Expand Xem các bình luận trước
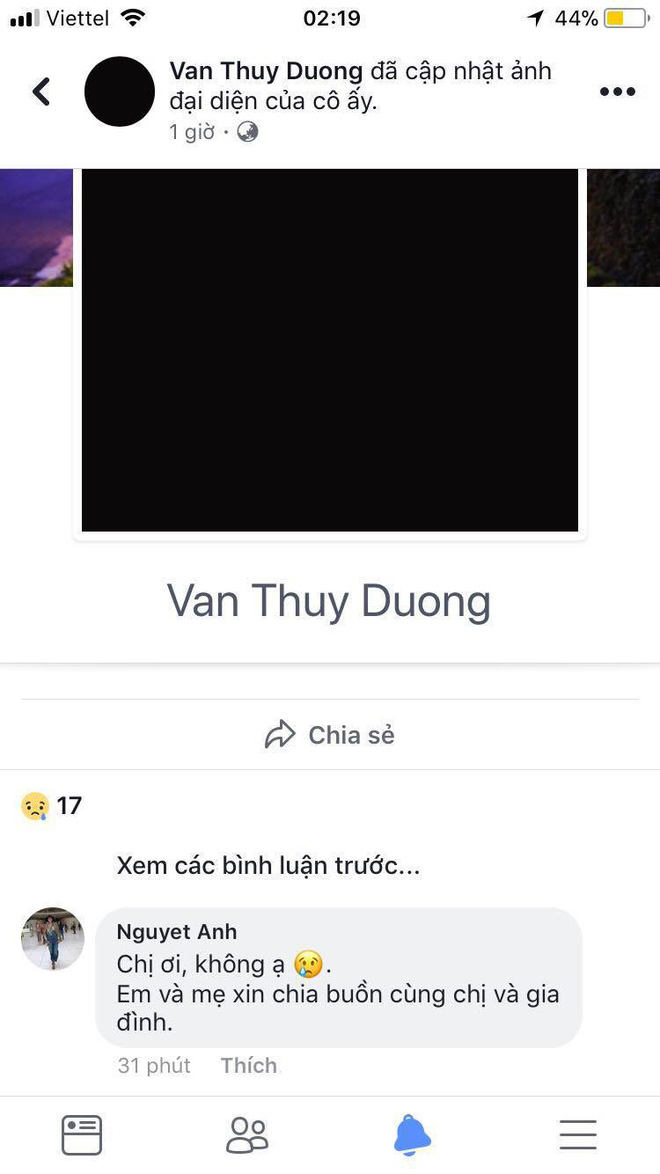The width and height of the screenshot is (660, 1174). click(268, 865)
